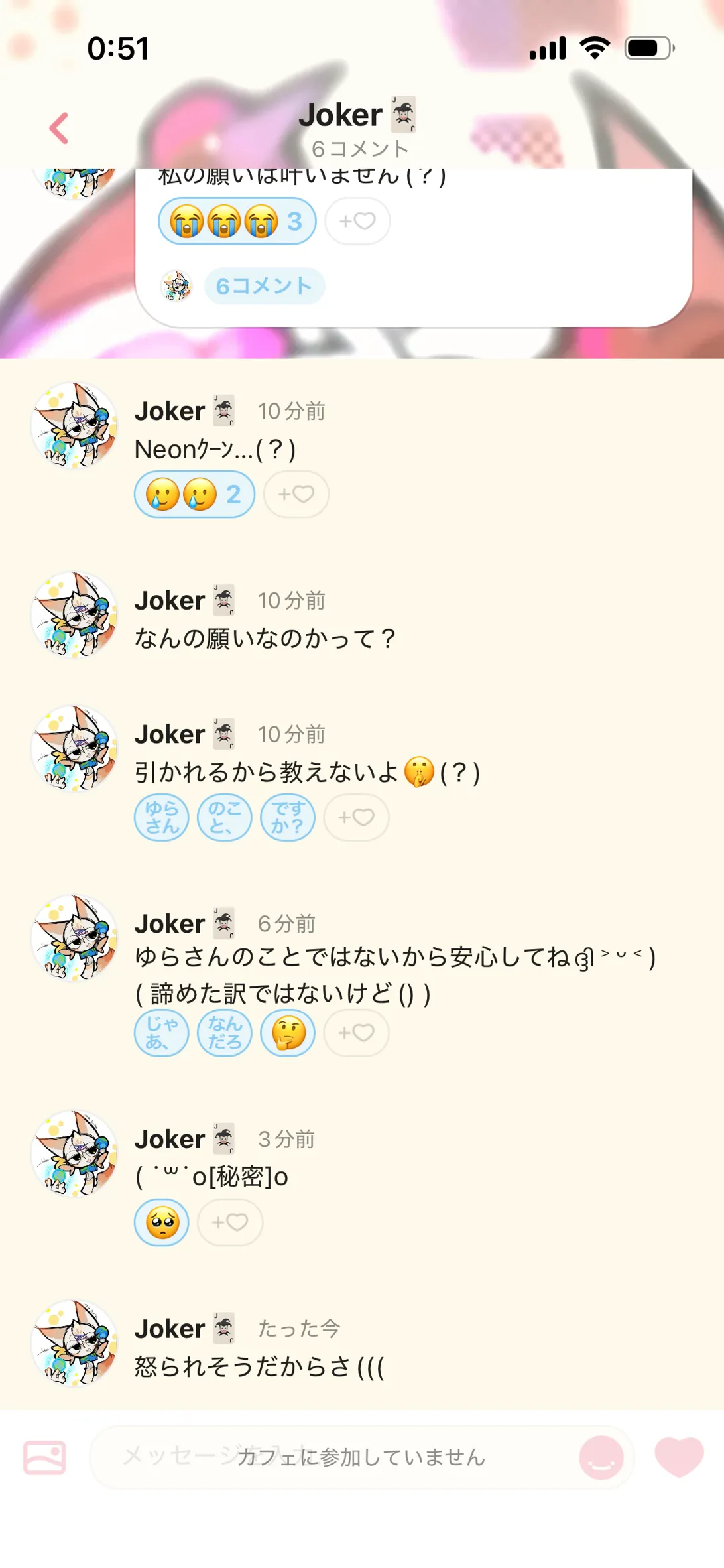724x1568 pixels.
Task: Focus the message input field
Action: [x=332, y=1457]
